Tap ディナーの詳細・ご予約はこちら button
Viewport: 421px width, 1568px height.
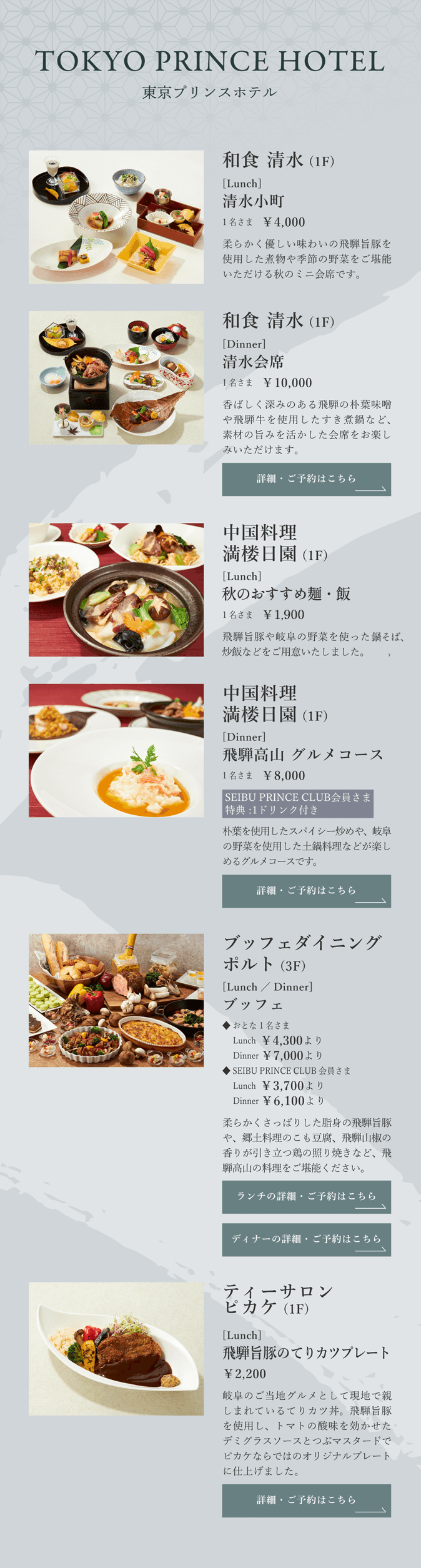(x=306, y=1239)
